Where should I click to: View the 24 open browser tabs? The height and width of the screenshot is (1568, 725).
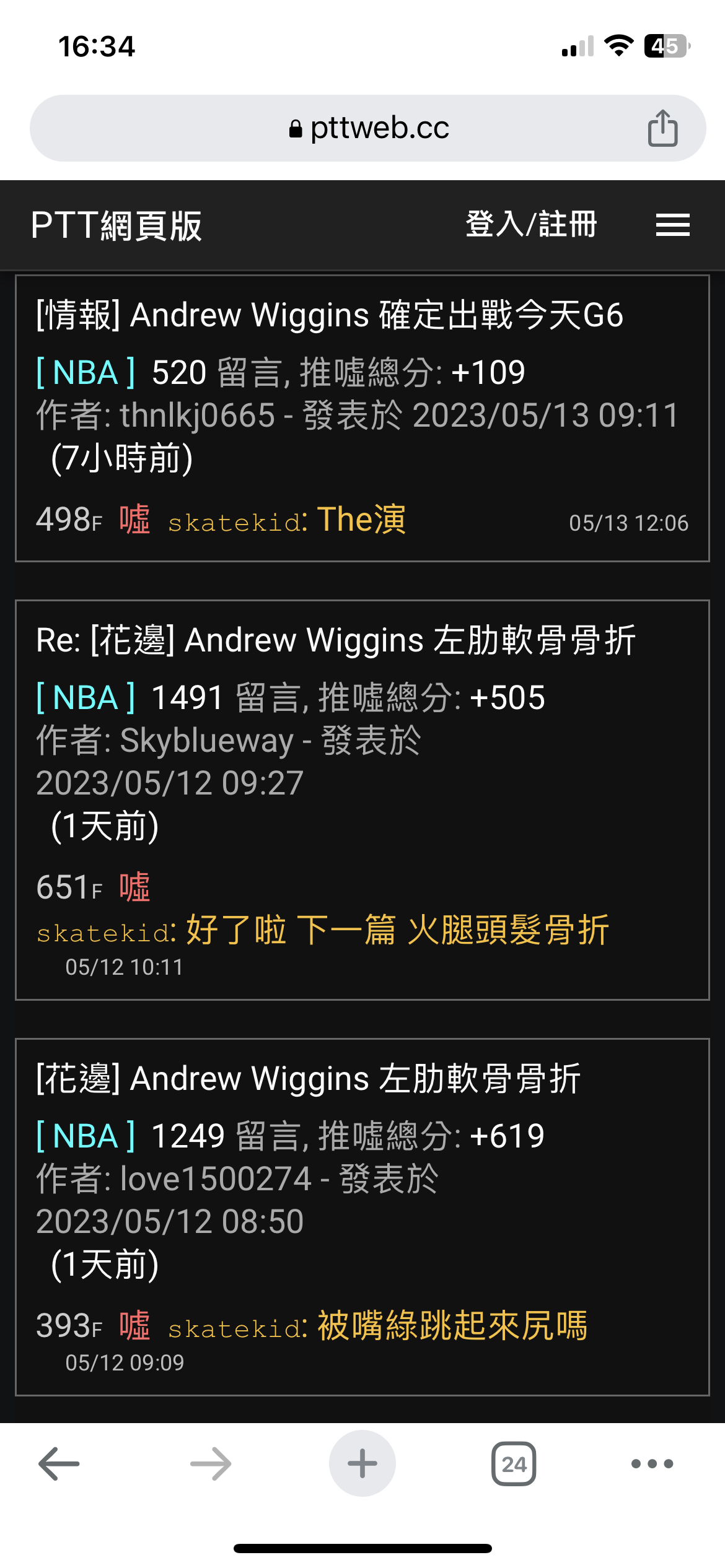513,1463
